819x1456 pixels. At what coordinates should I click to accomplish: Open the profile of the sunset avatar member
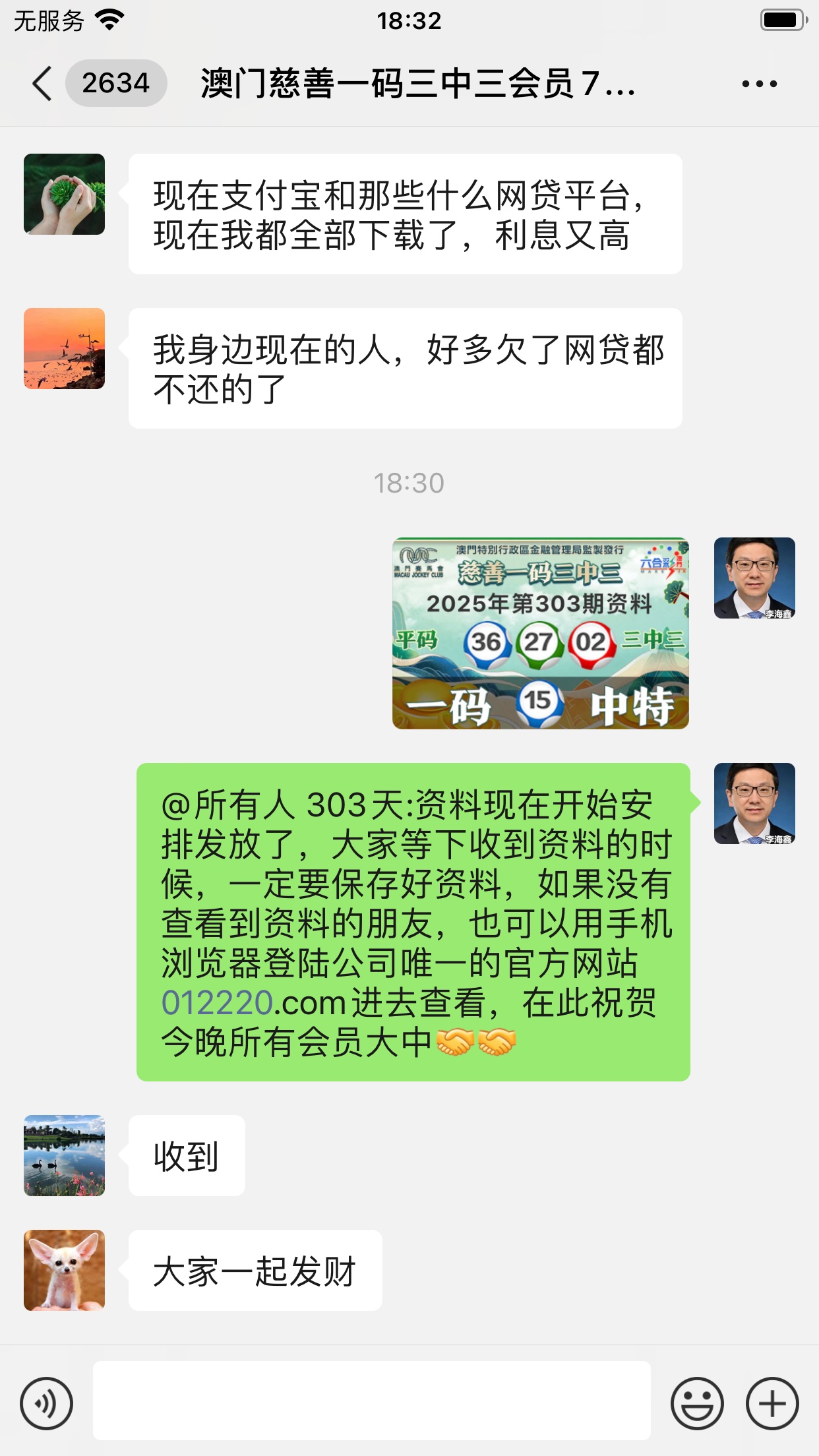(x=64, y=348)
